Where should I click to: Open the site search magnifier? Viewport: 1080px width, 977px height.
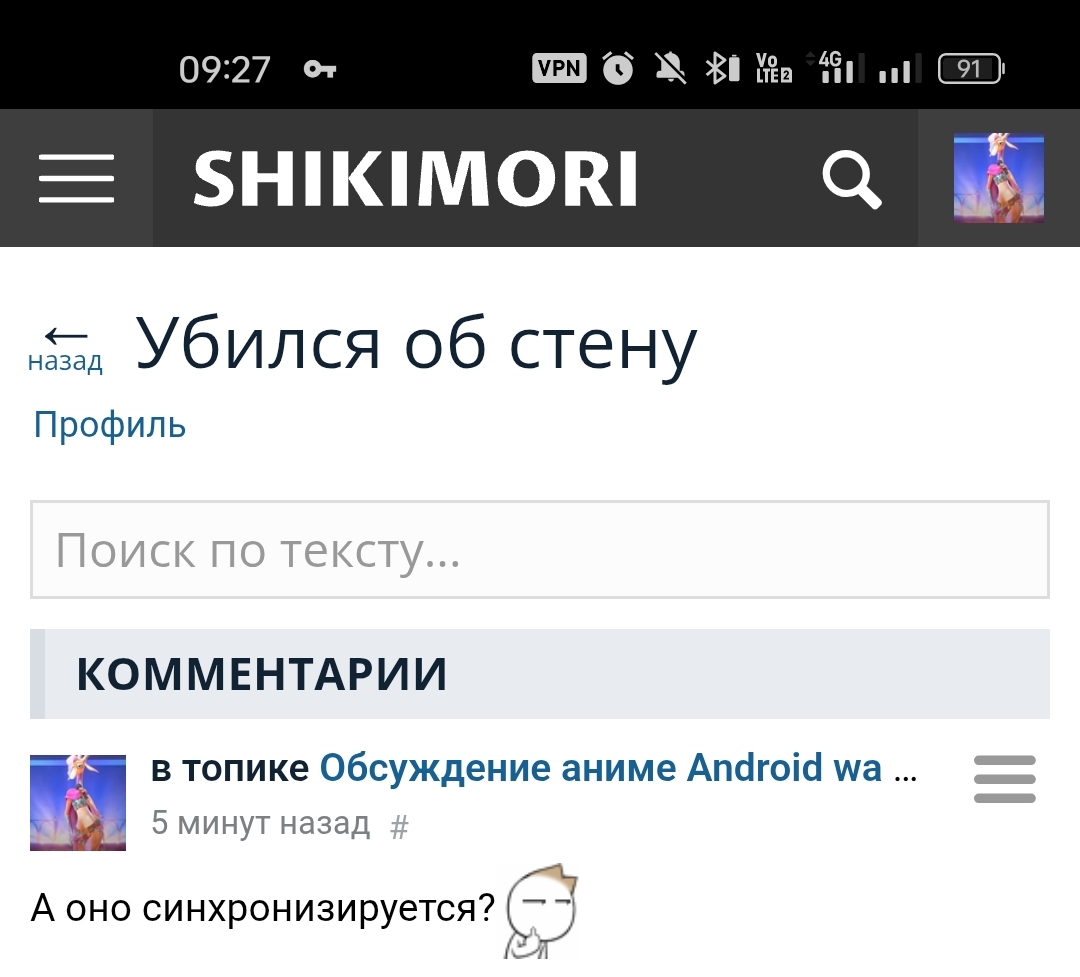(x=851, y=180)
